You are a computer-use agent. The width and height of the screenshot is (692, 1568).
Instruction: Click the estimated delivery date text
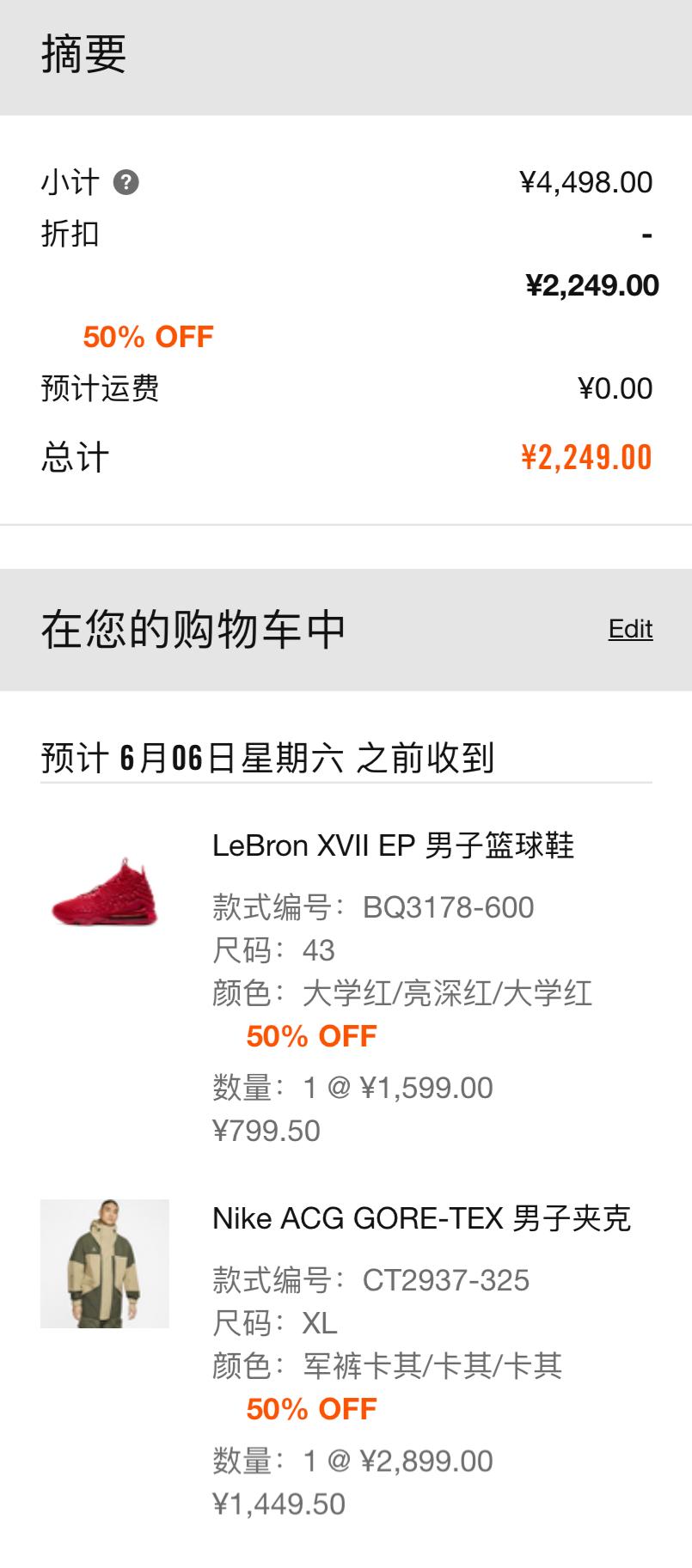(x=269, y=758)
